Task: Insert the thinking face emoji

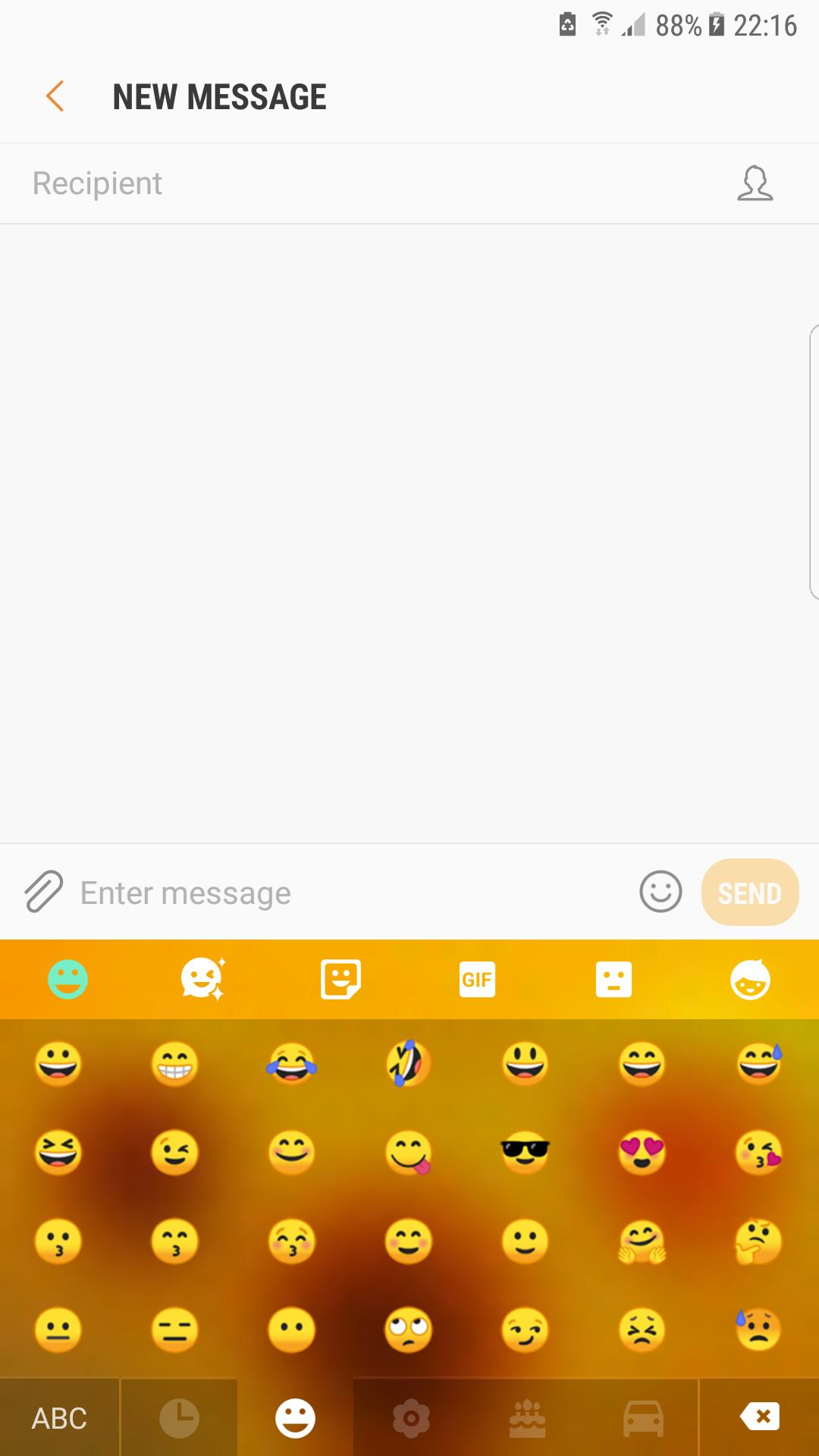Action: coord(758,1241)
